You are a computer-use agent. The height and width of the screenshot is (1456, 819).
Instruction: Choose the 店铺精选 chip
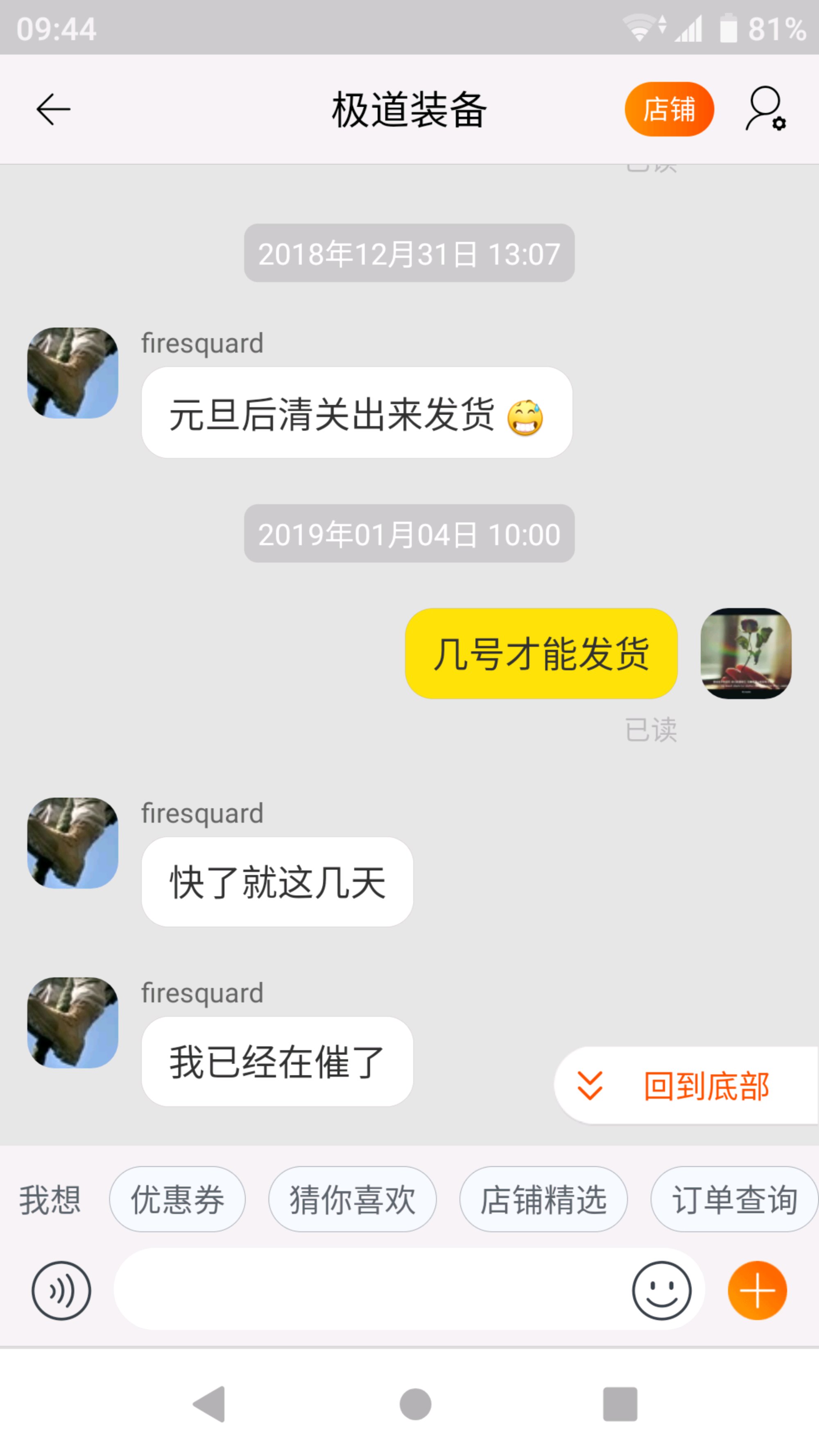pos(543,1199)
